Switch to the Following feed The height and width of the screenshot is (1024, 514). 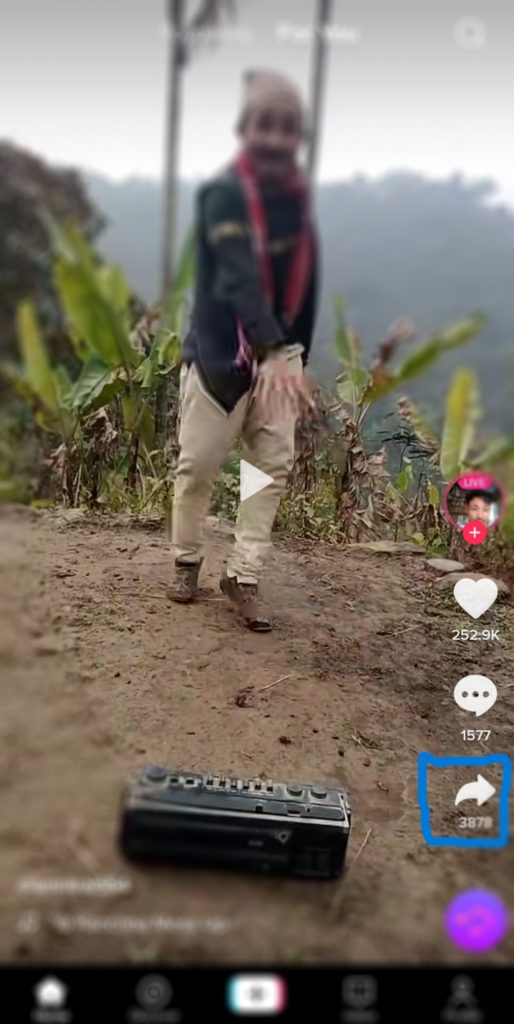click(205, 33)
